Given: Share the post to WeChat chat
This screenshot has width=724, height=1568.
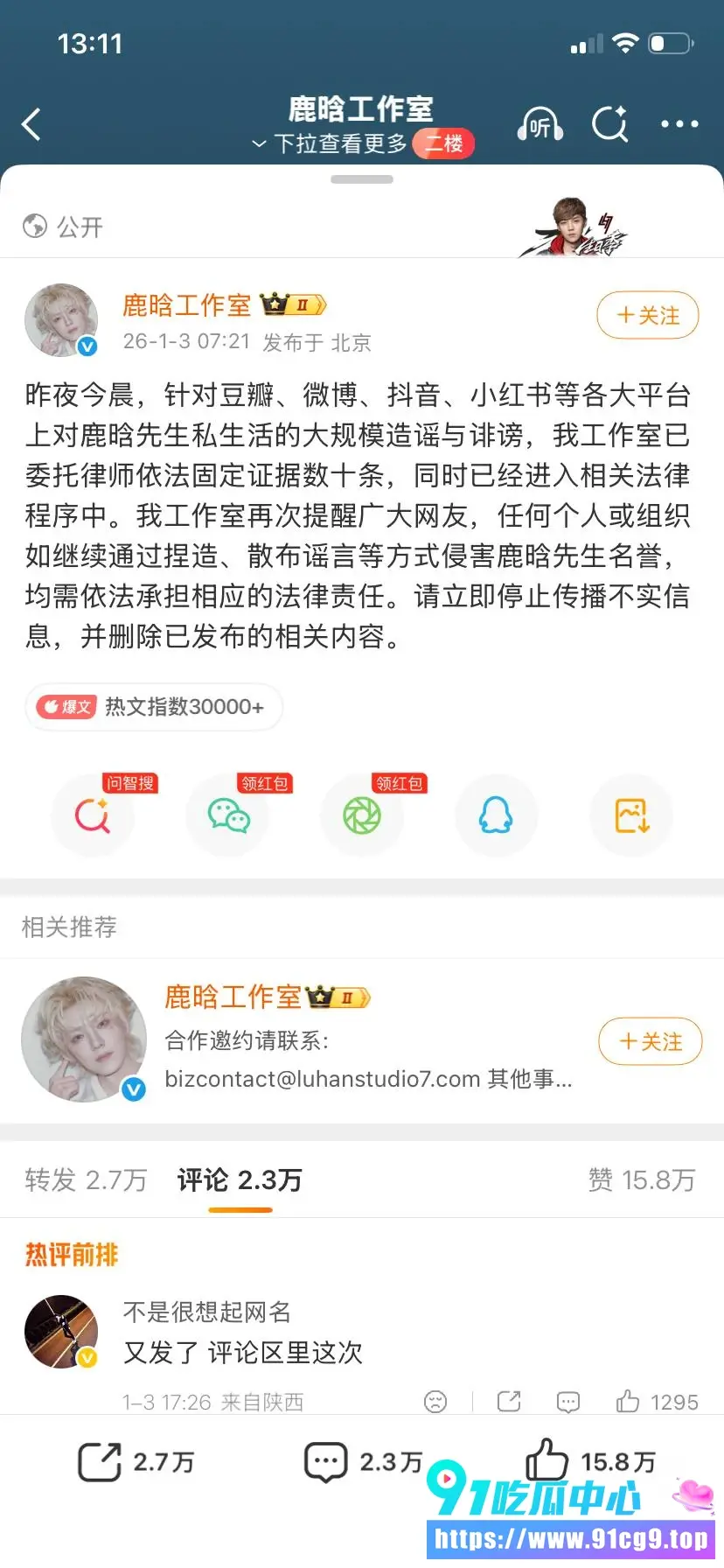Looking at the screenshot, I should [227, 815].
